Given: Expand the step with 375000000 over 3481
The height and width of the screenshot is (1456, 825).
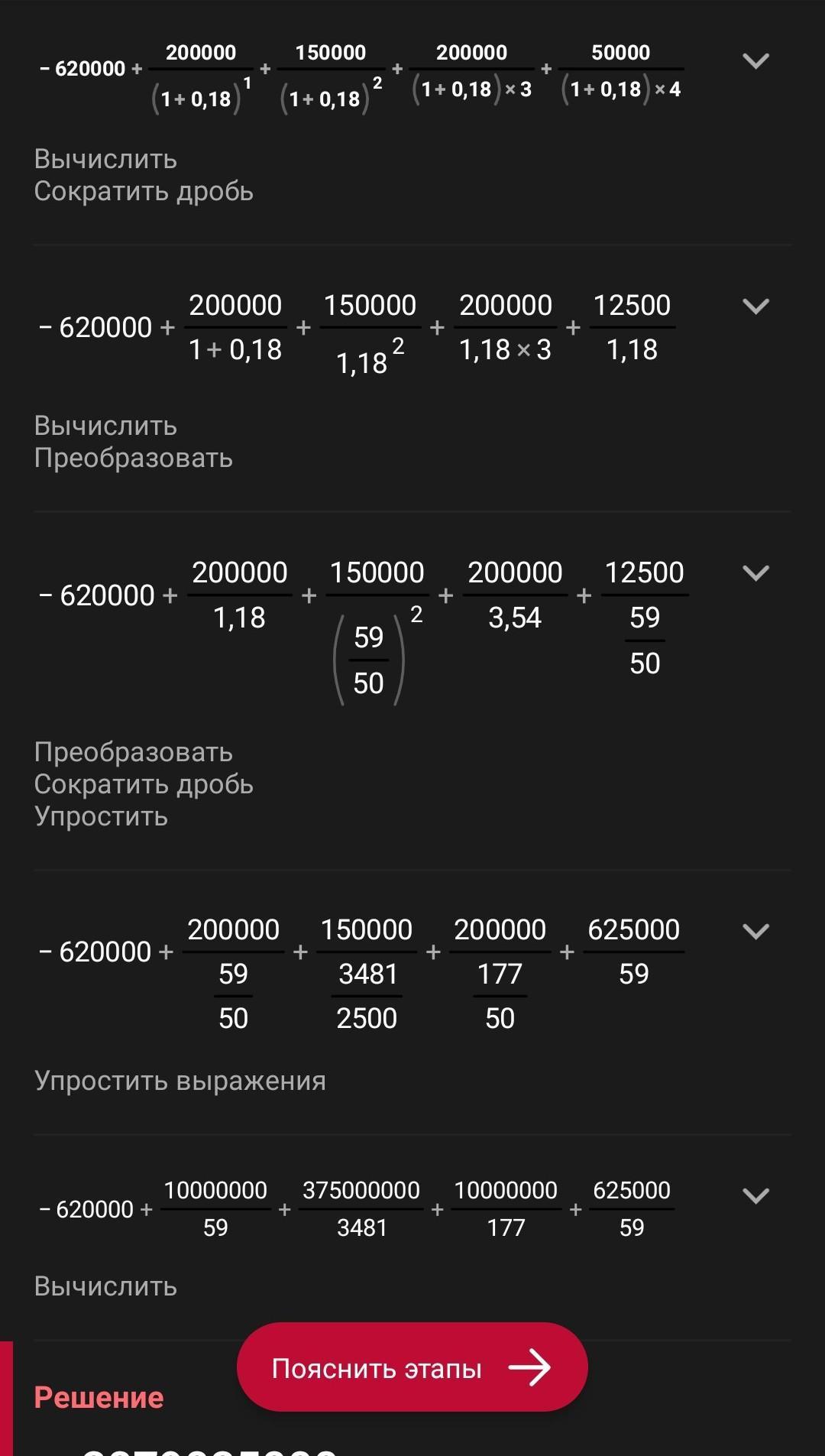Looking at the screenshot, I should pos(755,1196).
